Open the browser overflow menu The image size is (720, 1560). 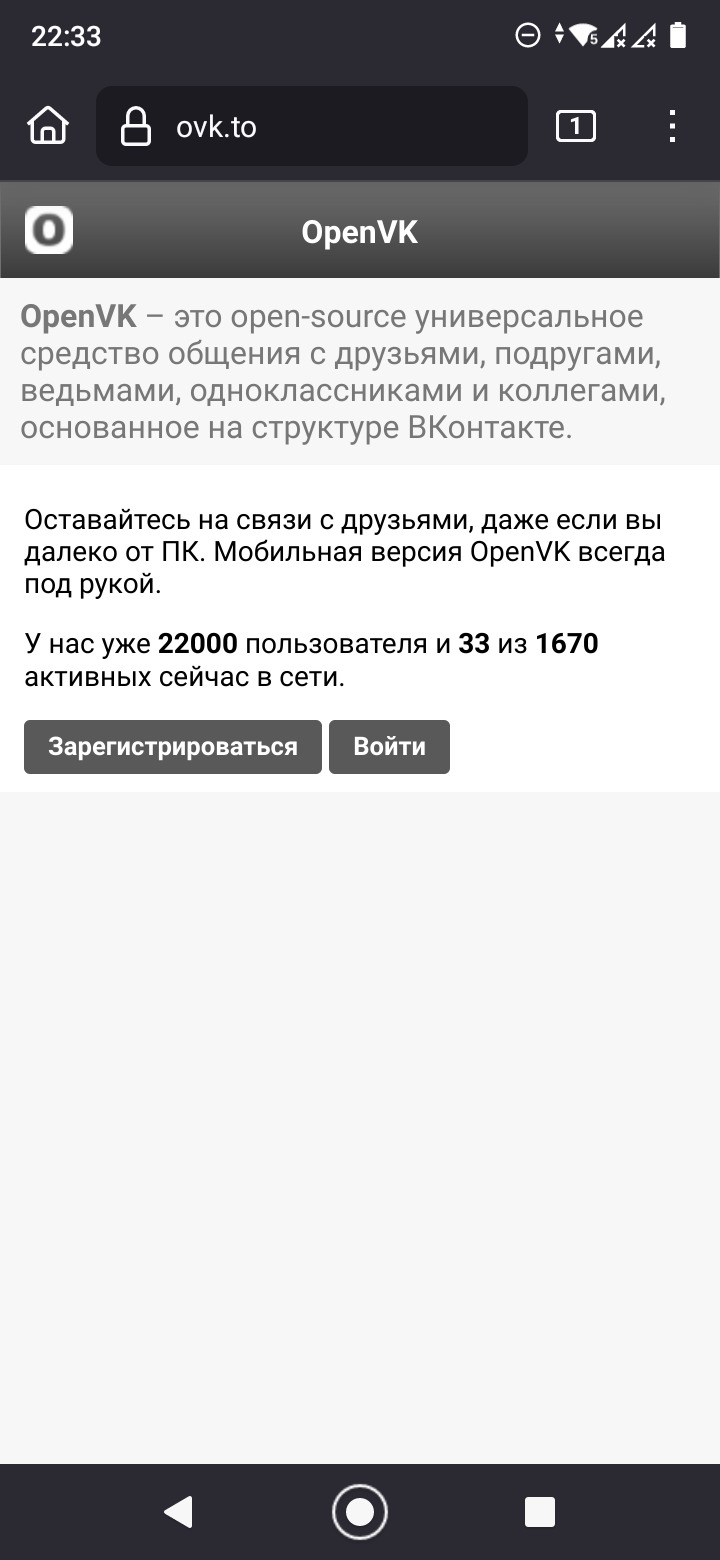(672, 127)
